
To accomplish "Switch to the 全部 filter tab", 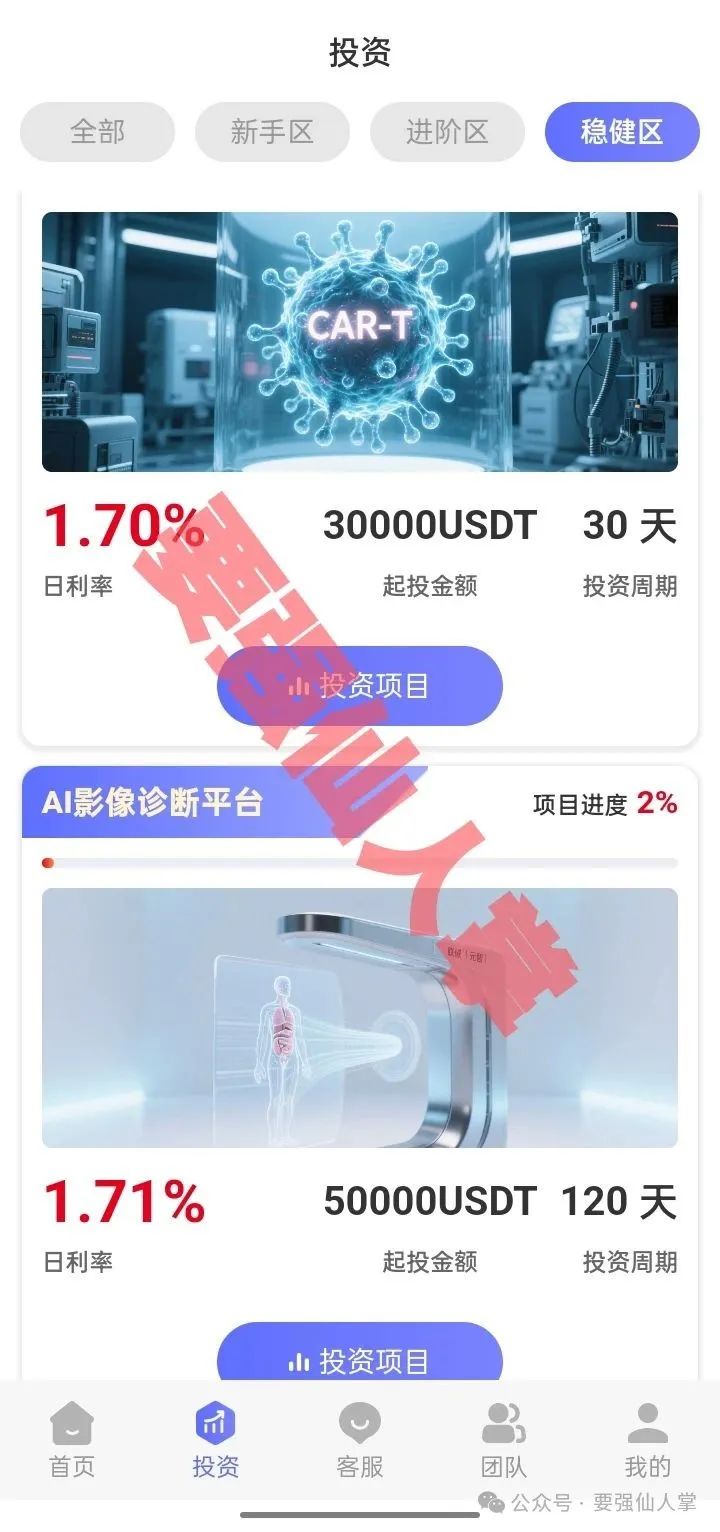I will pyautogui.click(x=96, y=132).
